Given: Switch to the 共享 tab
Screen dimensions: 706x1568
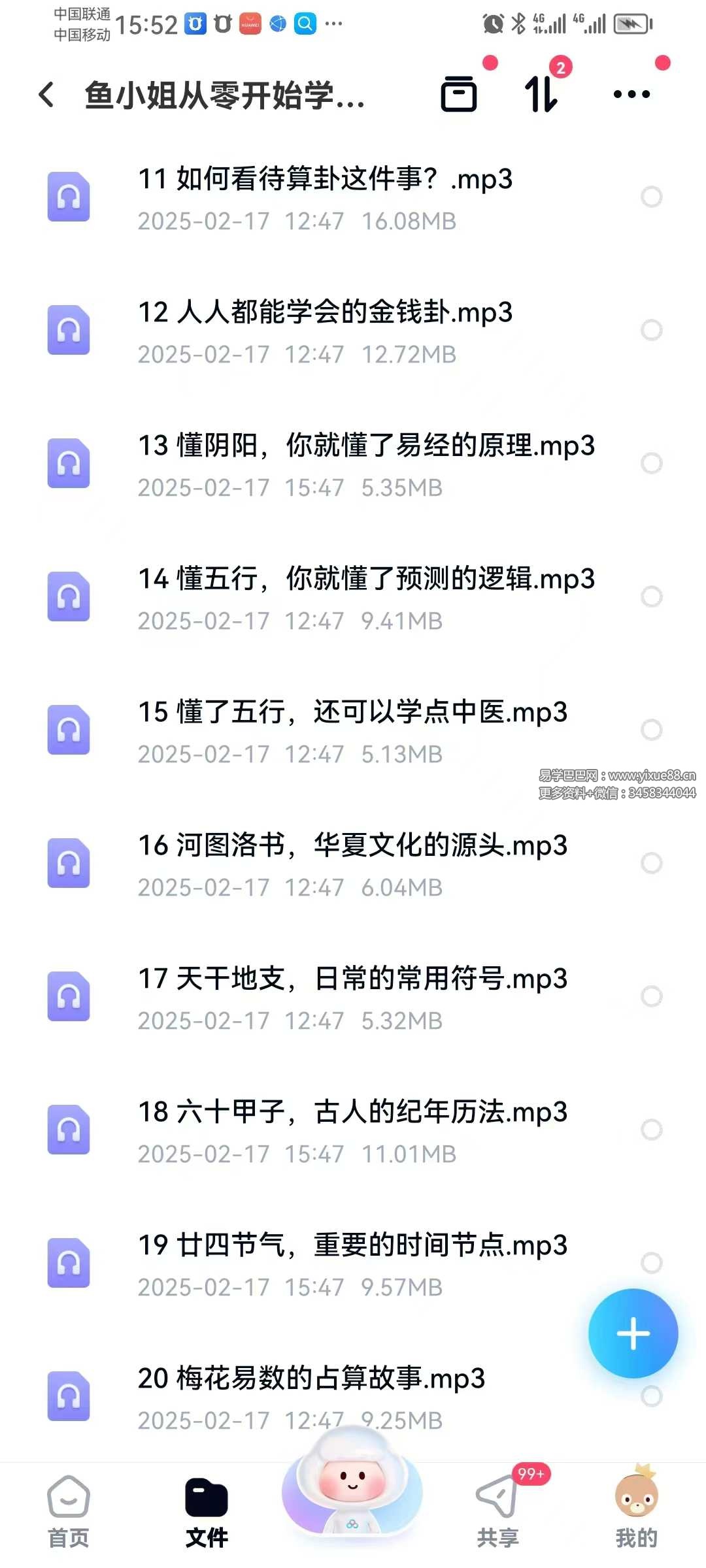Looking at the screenshot, I should pos(497,1511).
